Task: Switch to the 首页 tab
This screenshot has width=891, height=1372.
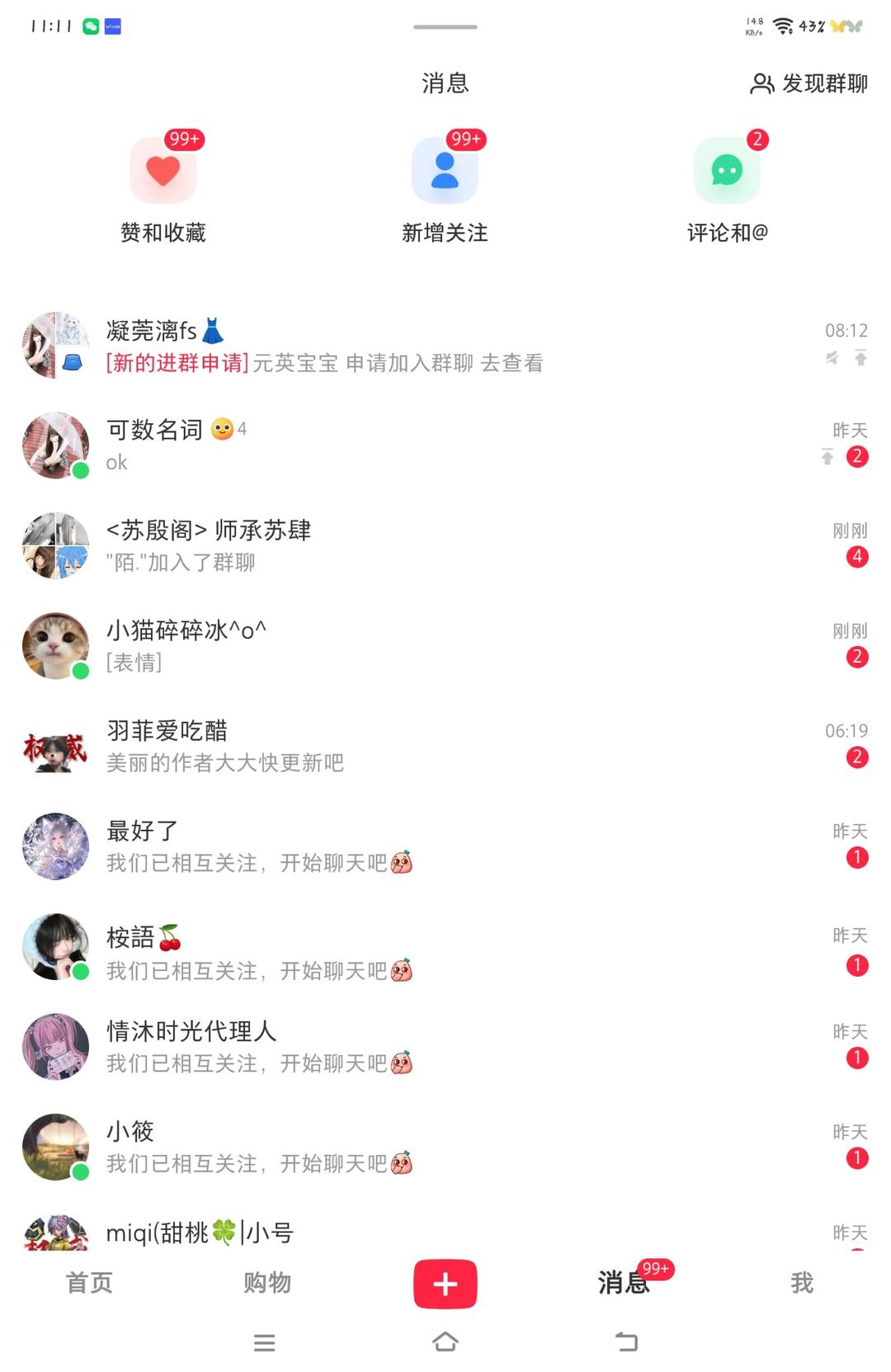Action: tap(89, 1283)
